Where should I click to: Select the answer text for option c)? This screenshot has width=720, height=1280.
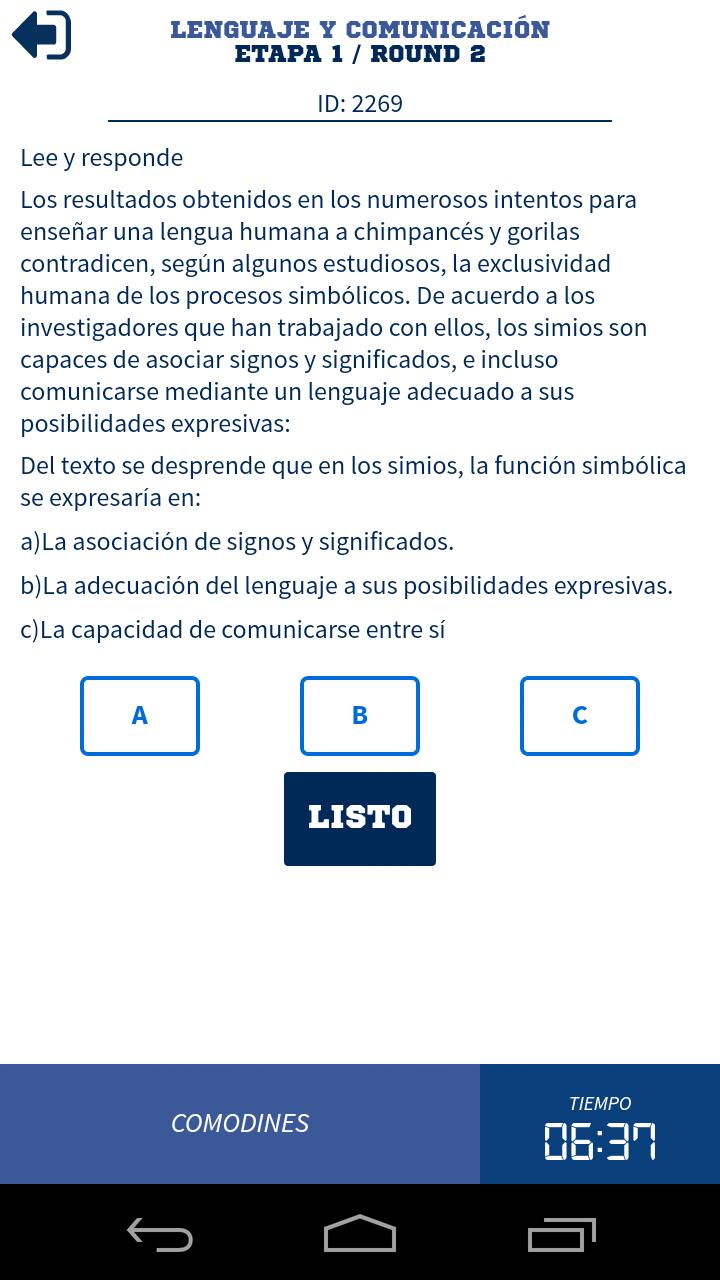(230, 630)
